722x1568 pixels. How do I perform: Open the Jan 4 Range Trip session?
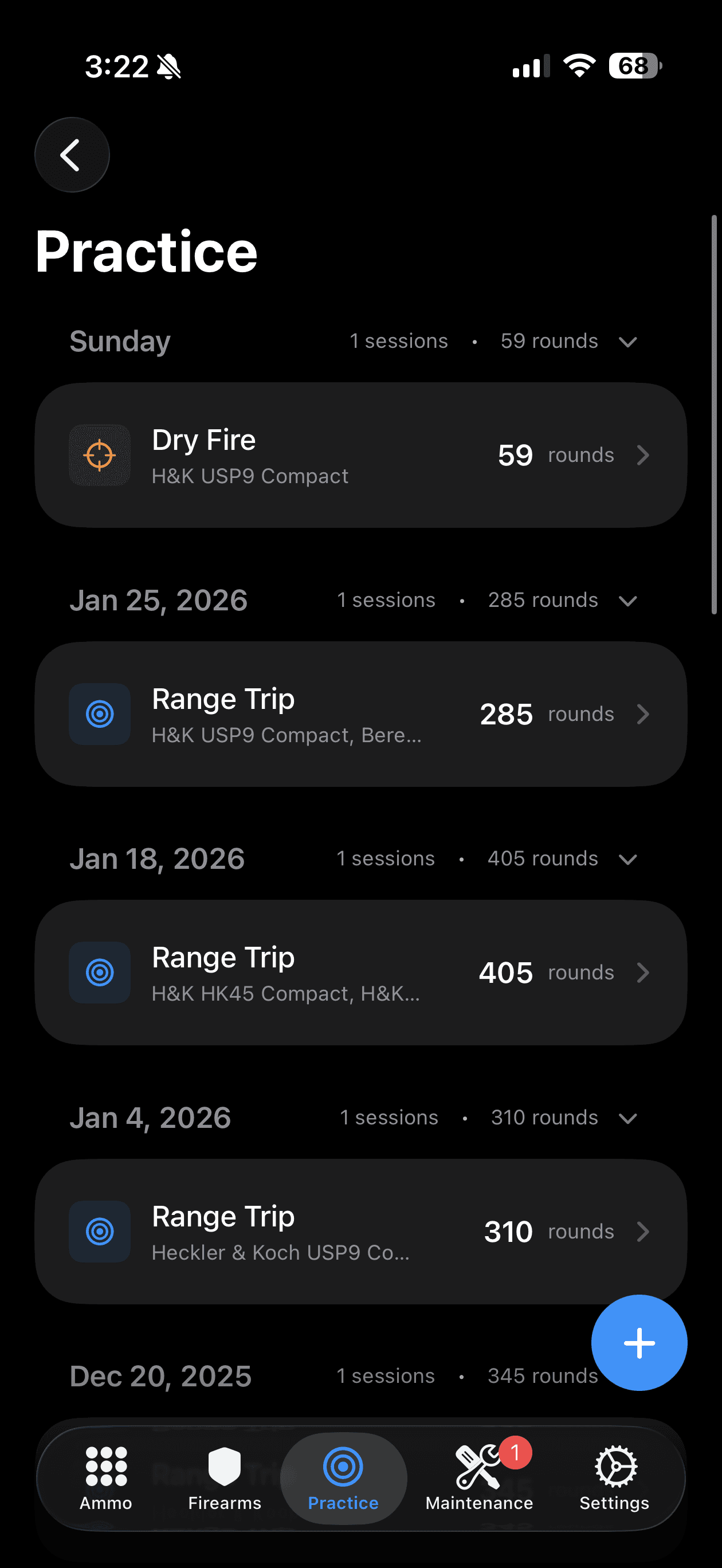pos(362,1232)
